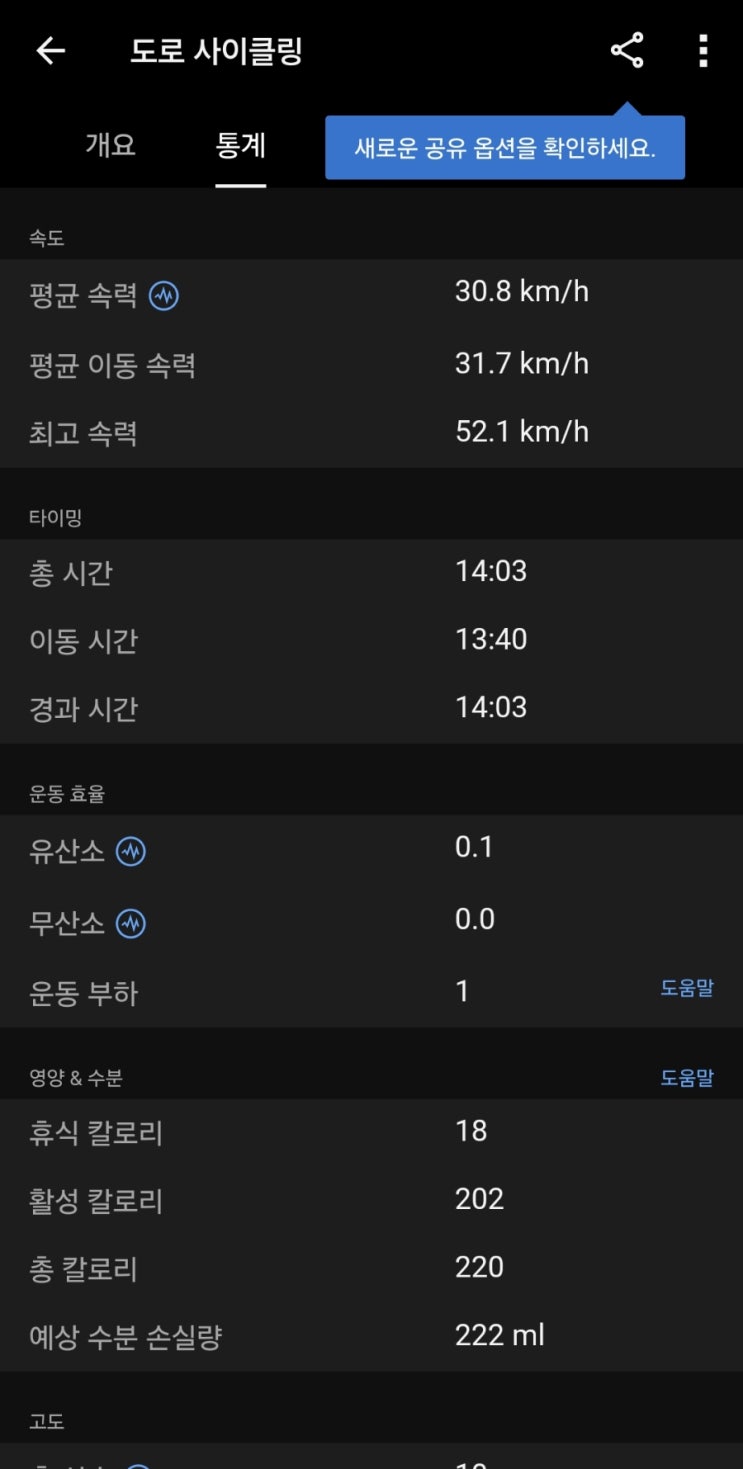Open the insights icon beside 평균 속력
This screenshot has height=1469, width=743.
coord(164,296)
